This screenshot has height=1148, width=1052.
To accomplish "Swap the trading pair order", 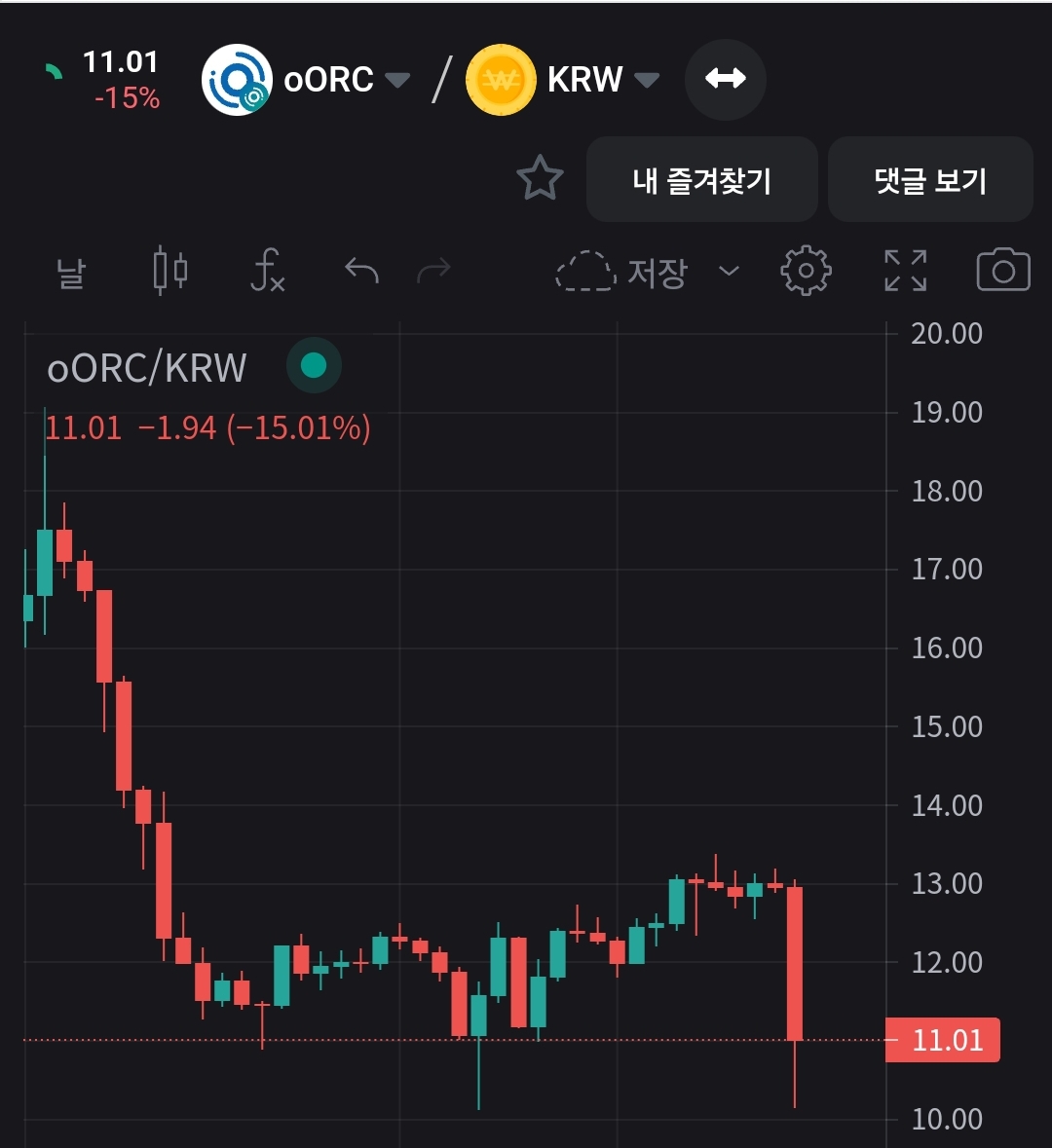I will coord(725,80).
